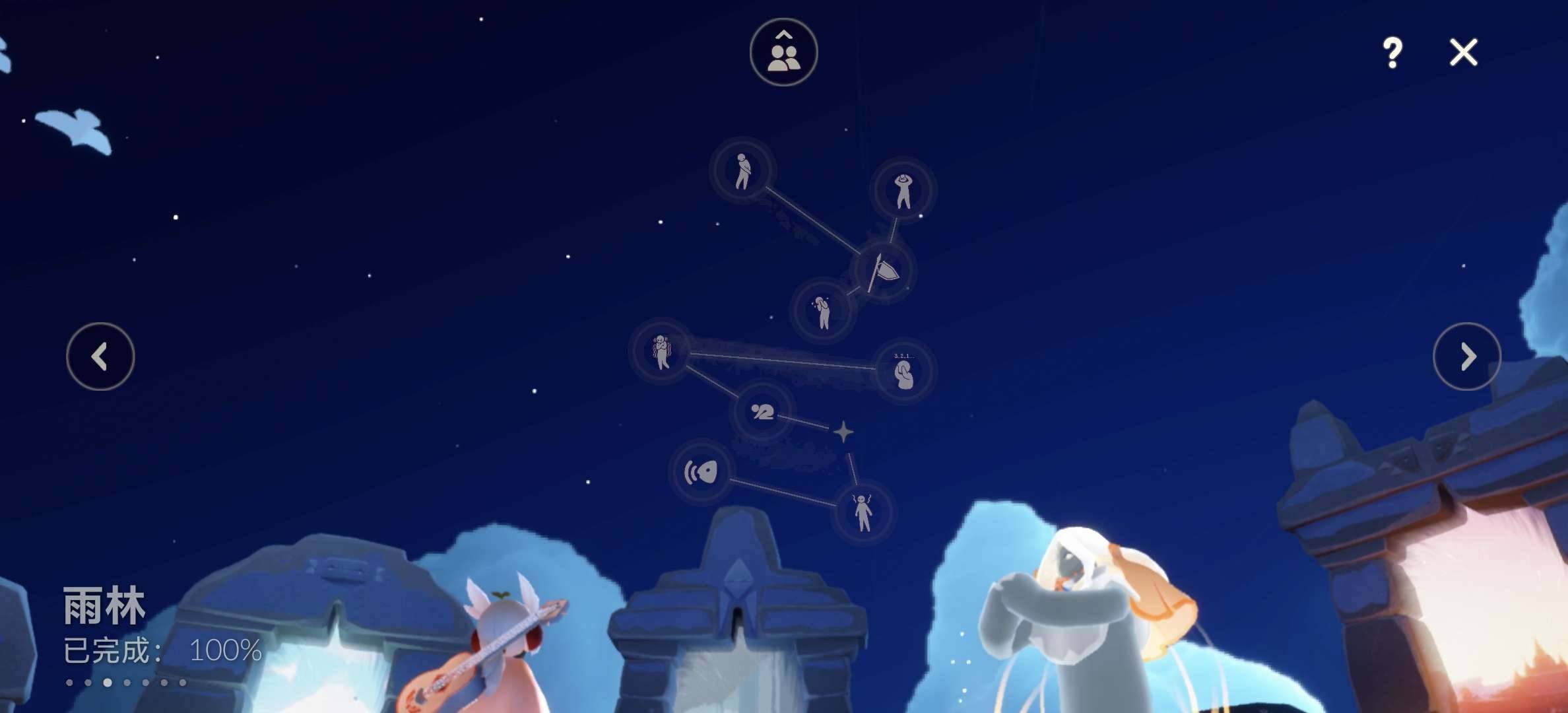Select the shy standing spirit node
The image size is (1568, 713).
point(742,170)
